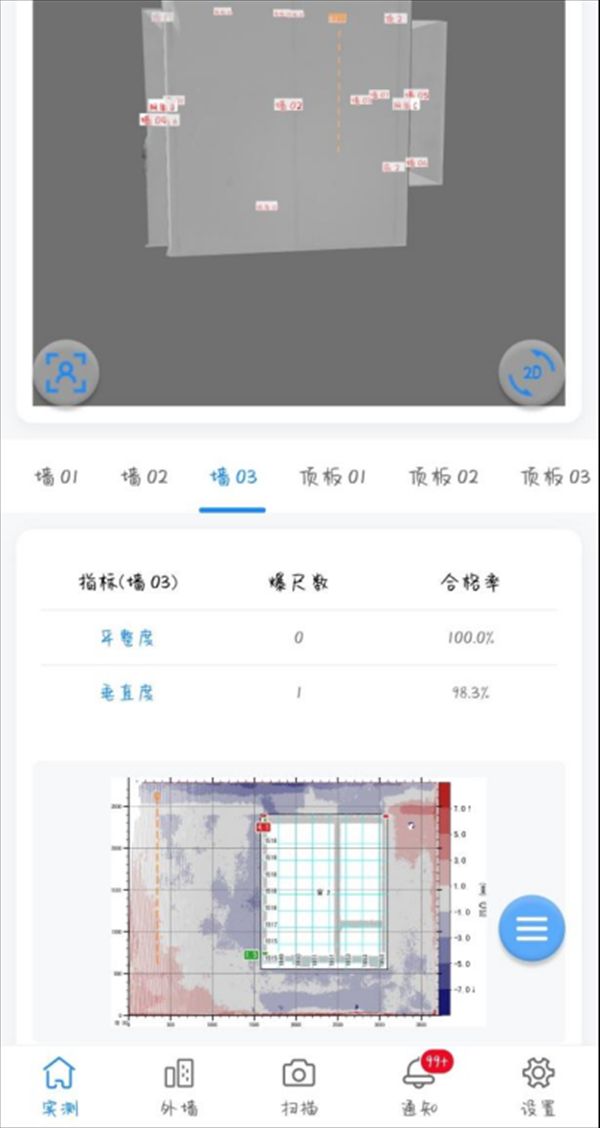Open the floating menu button
The height and width of the screenshot is (1128, 600).
coord(531,928)
